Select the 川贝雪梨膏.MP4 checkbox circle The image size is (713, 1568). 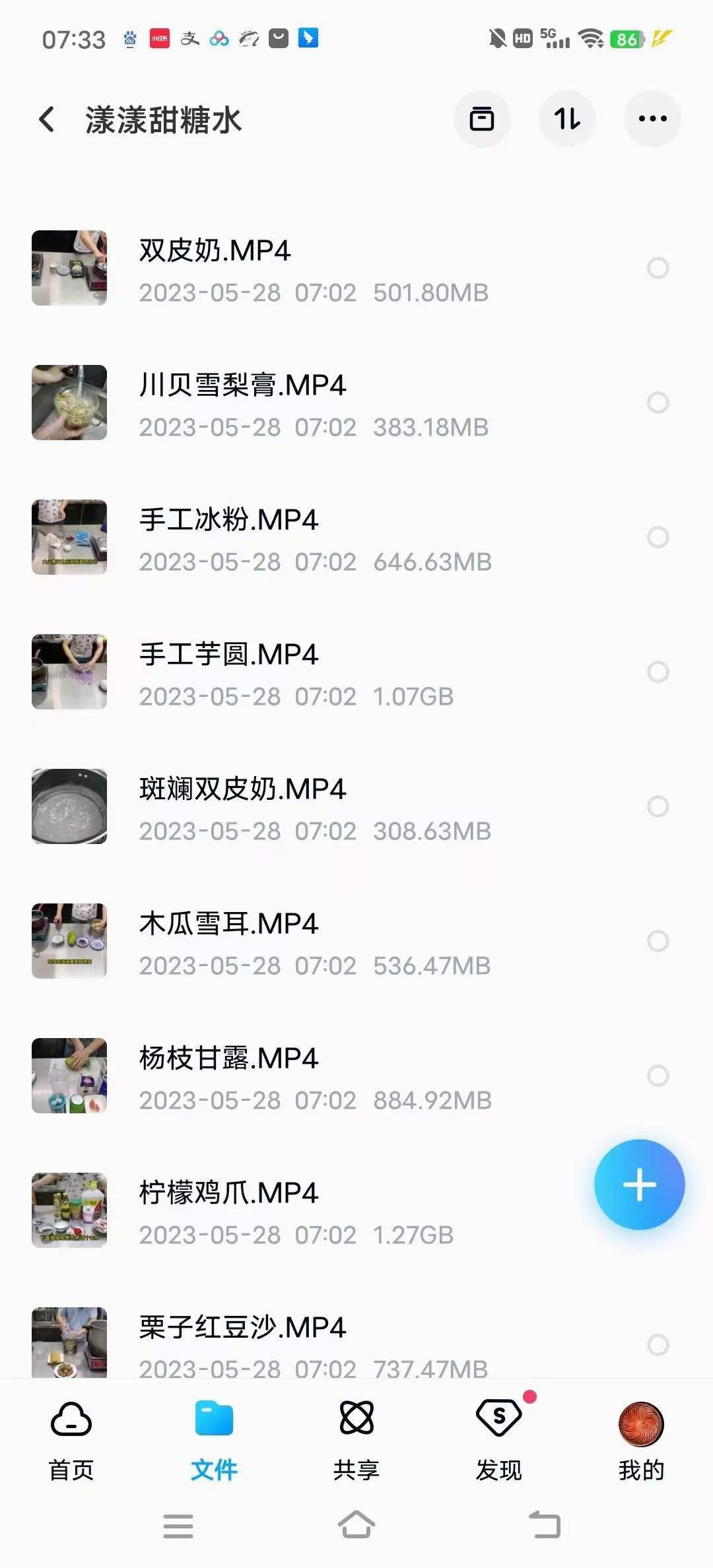658,403
